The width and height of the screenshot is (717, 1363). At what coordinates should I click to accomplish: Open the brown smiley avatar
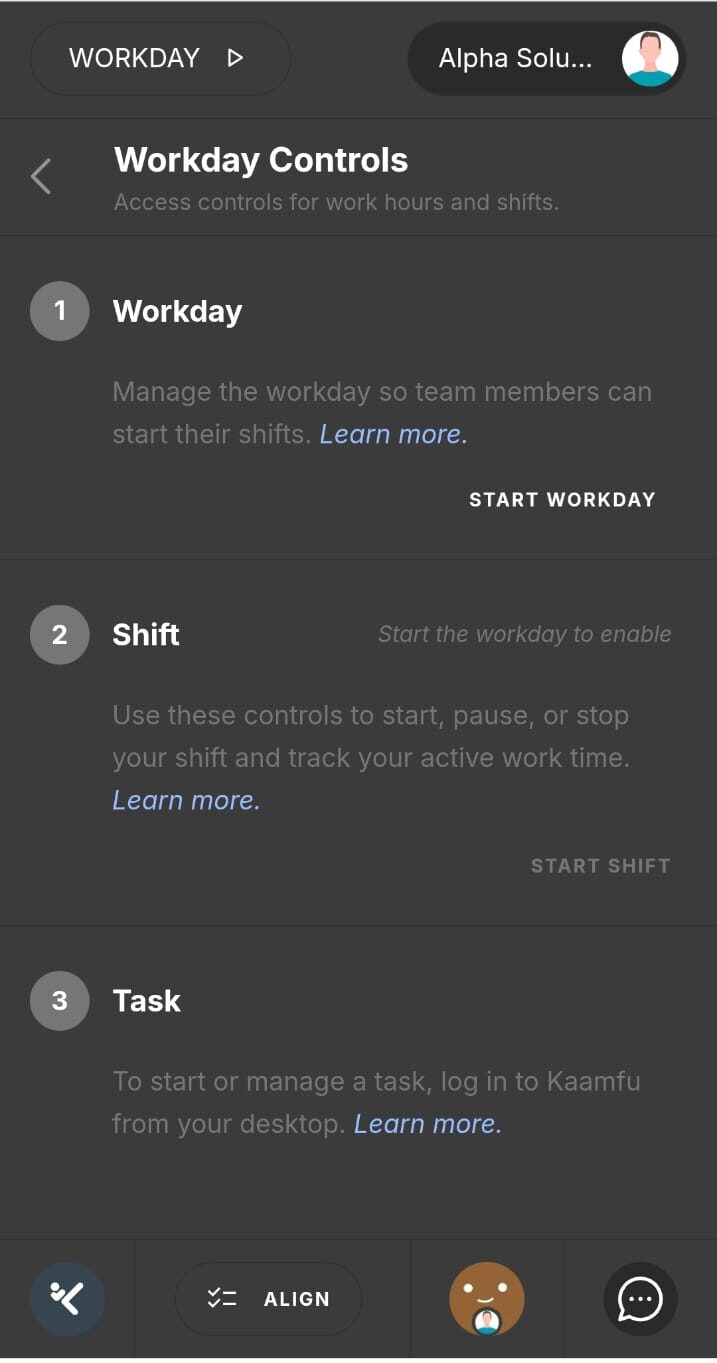[487, 1299]
